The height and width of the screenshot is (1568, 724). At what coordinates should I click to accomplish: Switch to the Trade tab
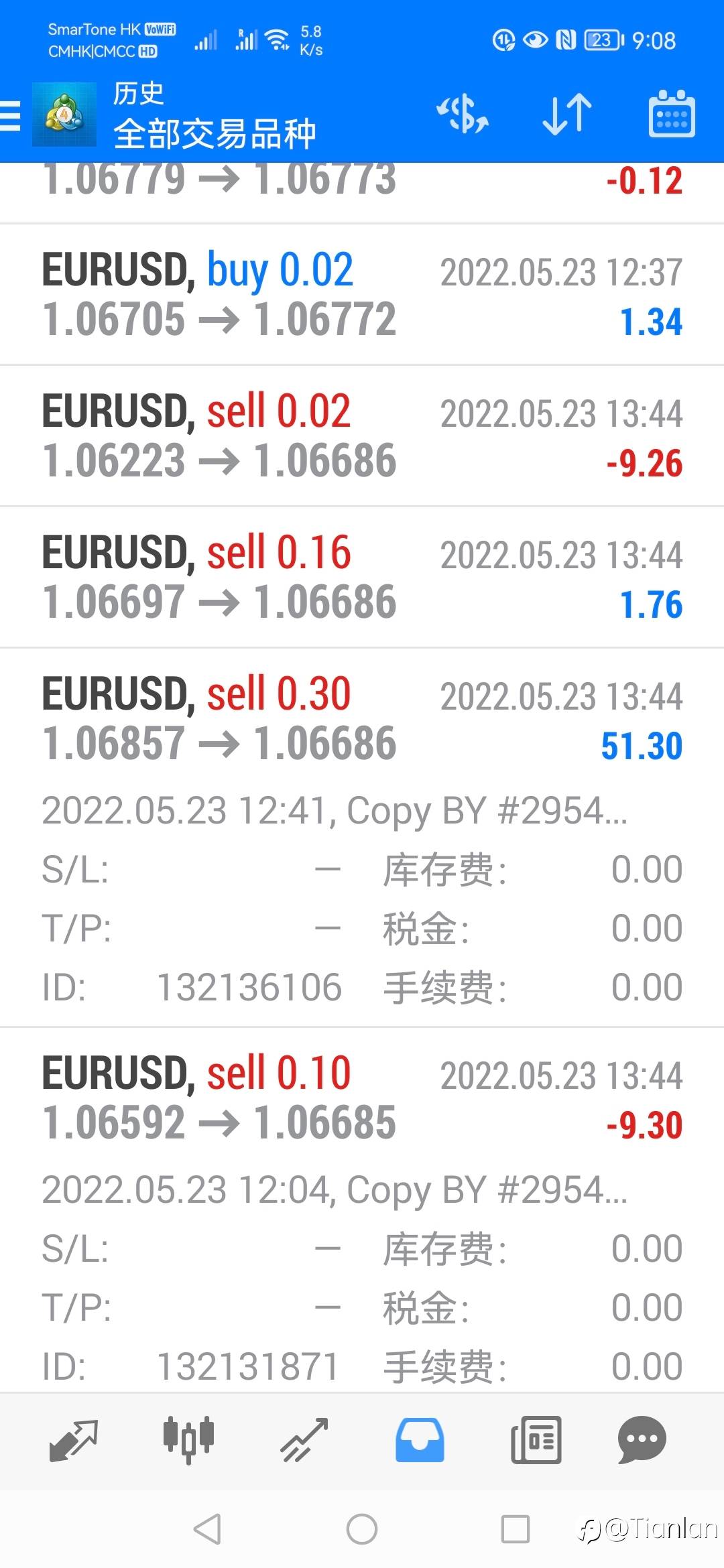pyautogui.click(x=304, y=1439)
